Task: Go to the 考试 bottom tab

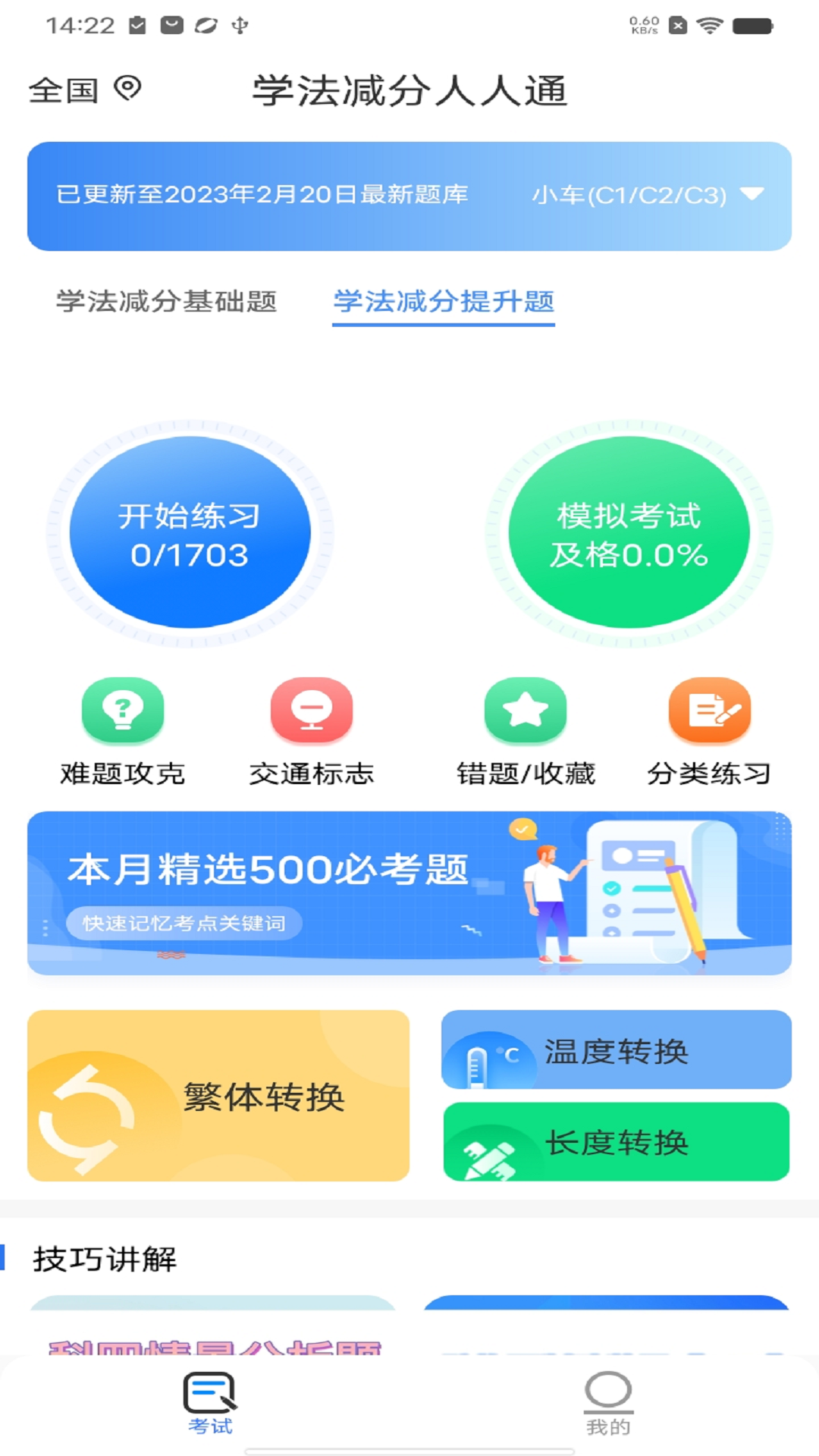Action: pyautogui.click(x=210, y=1403)
